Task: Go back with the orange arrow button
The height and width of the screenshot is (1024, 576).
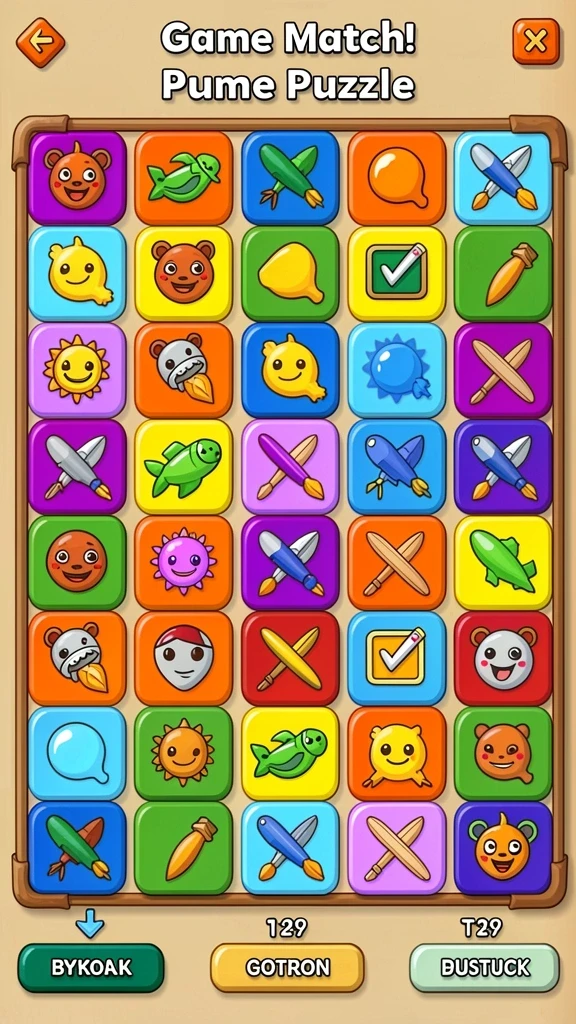Action: (40, 42)
